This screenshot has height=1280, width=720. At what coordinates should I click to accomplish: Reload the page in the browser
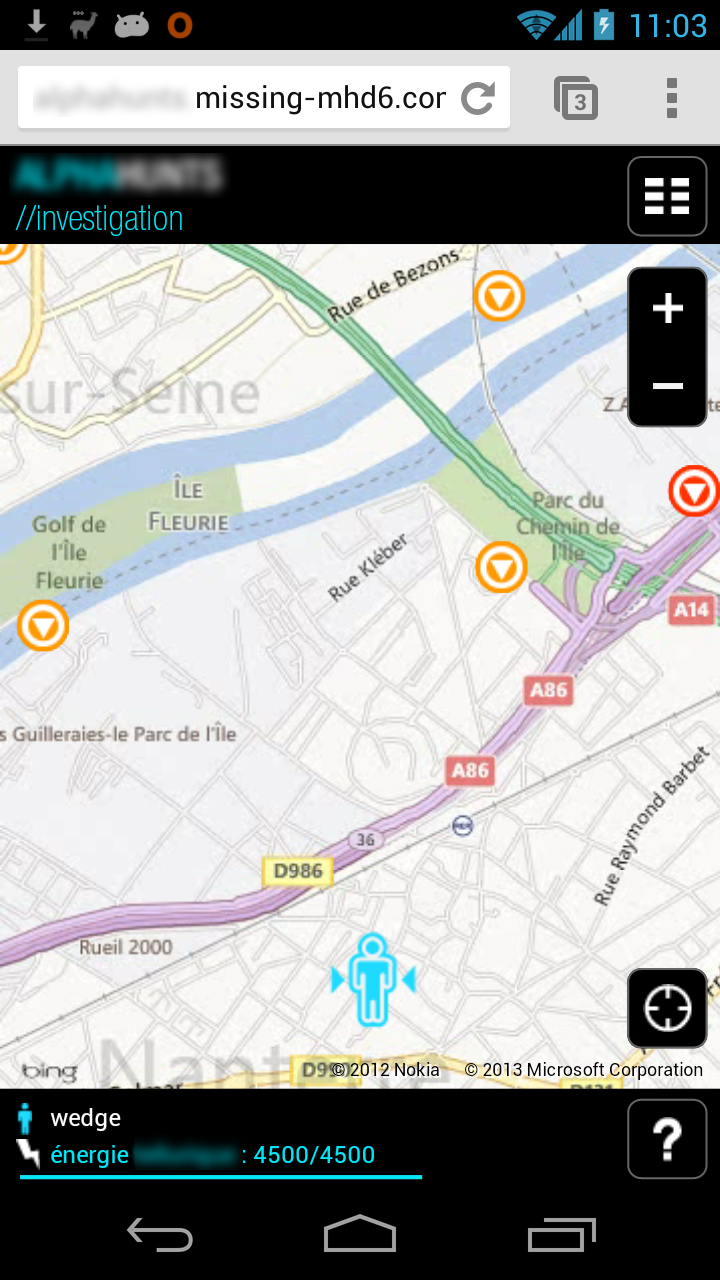pyautogui.click(x=478, y=98)
